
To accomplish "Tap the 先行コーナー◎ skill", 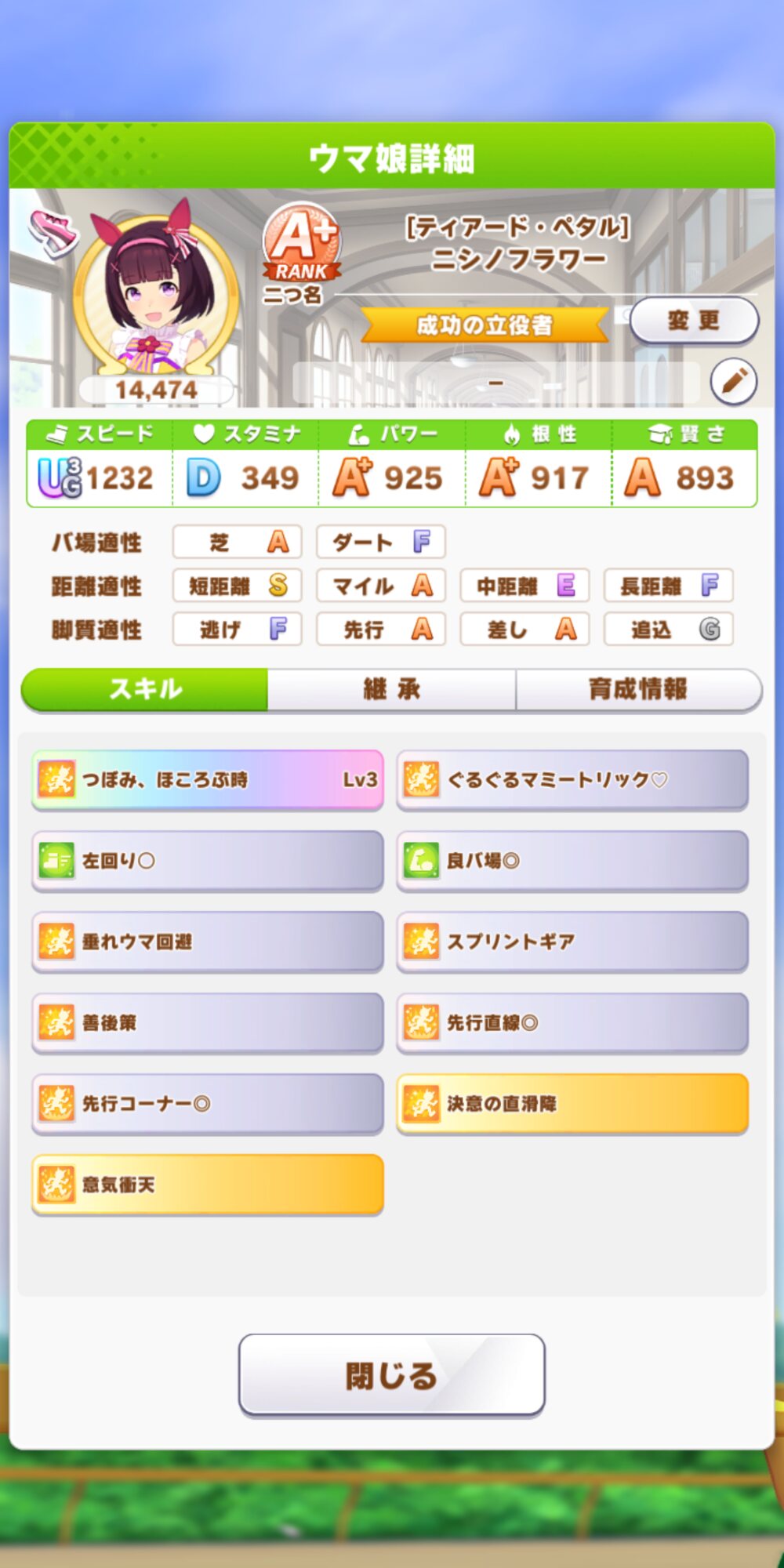I will [x=208, y=1103].
